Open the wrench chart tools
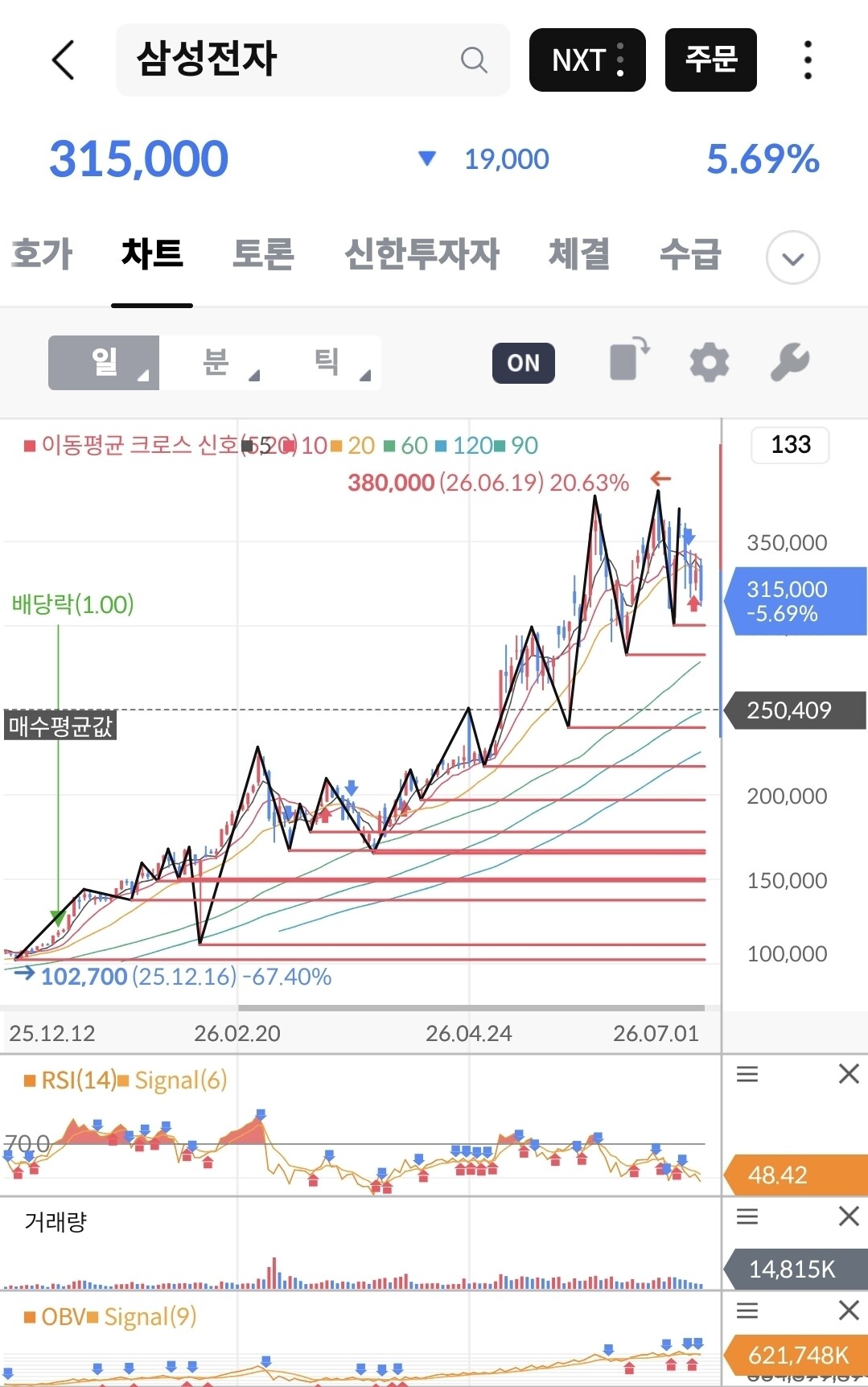 point(790,362)
